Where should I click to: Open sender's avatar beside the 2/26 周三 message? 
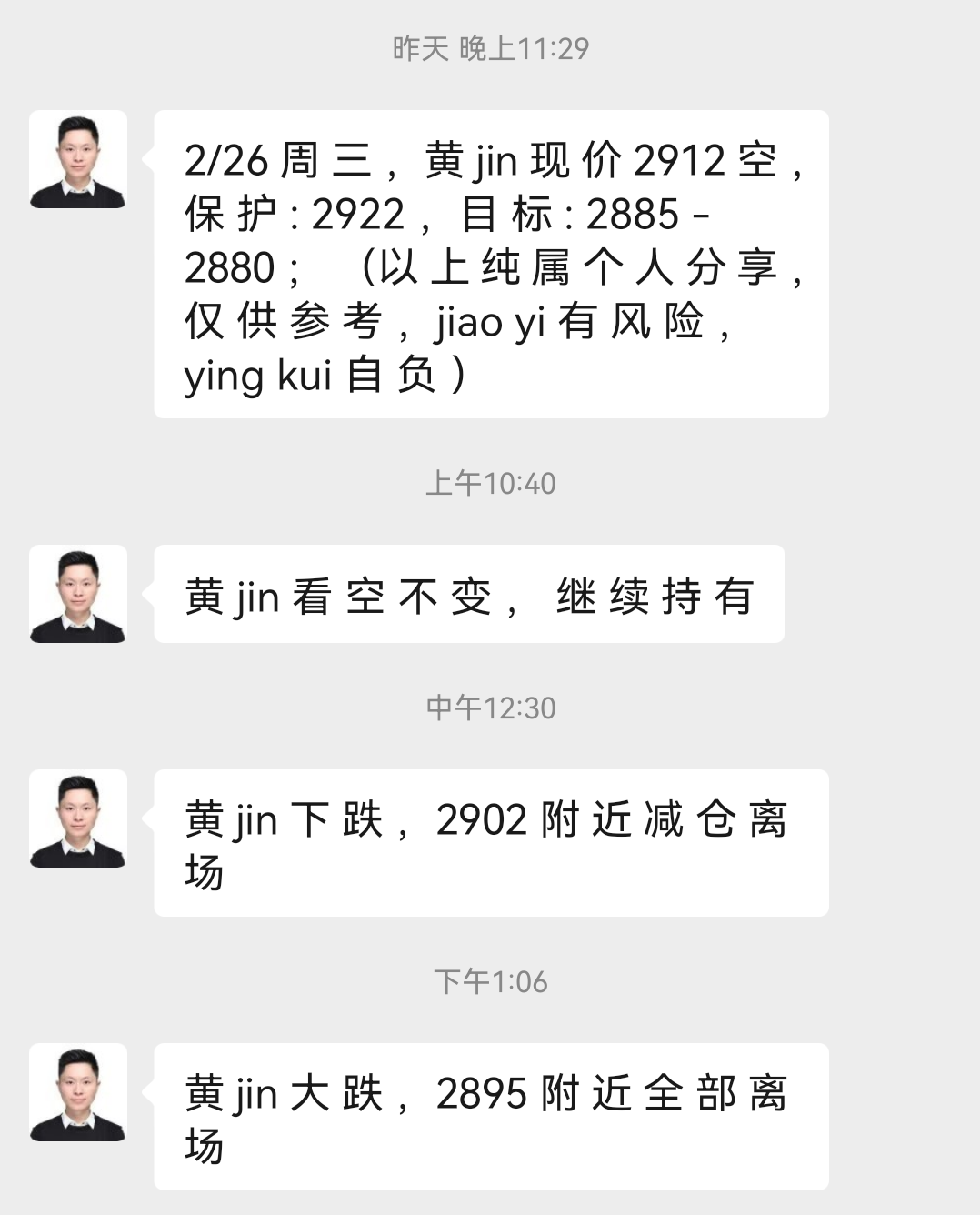point(78,159)
